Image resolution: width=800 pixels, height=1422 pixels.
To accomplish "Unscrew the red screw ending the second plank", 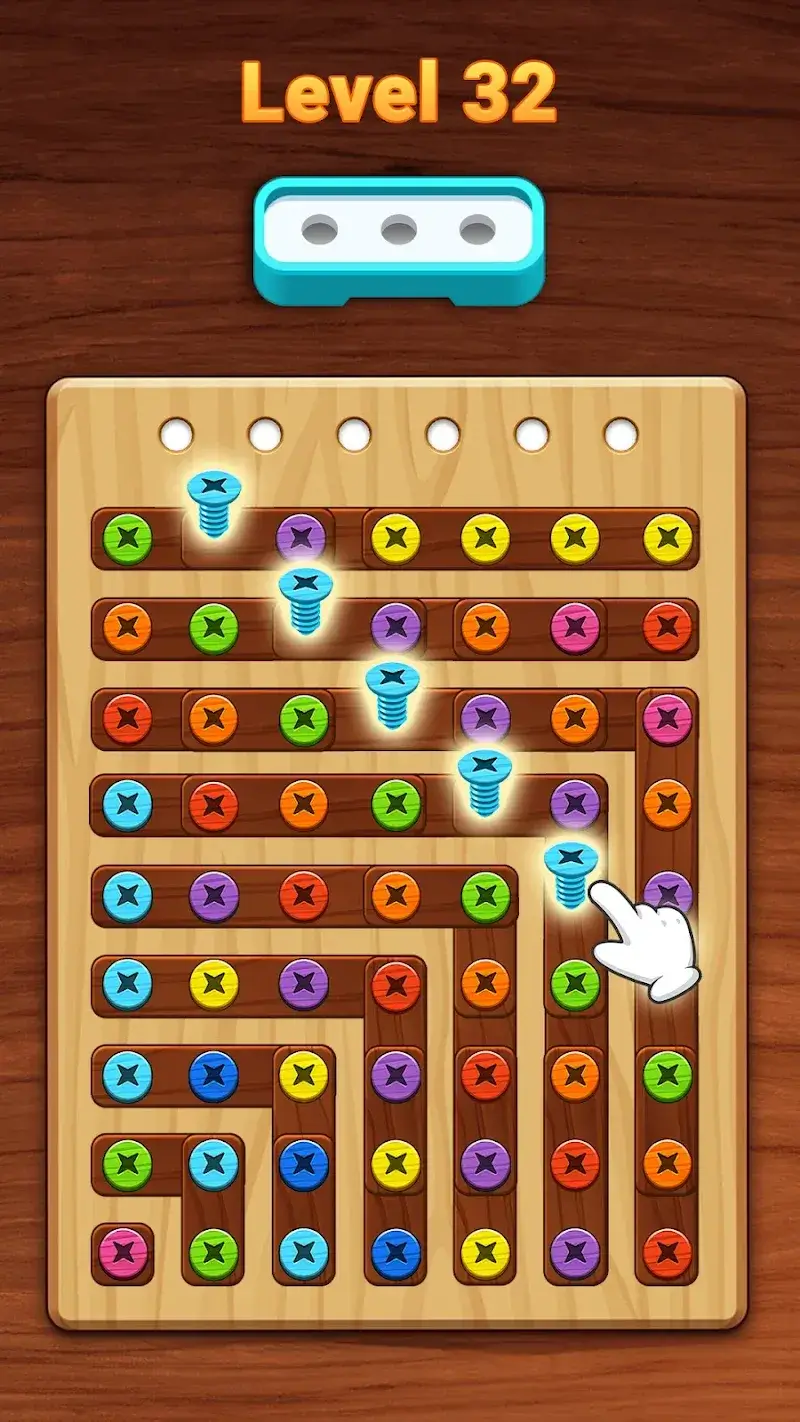I will point(666,627).
